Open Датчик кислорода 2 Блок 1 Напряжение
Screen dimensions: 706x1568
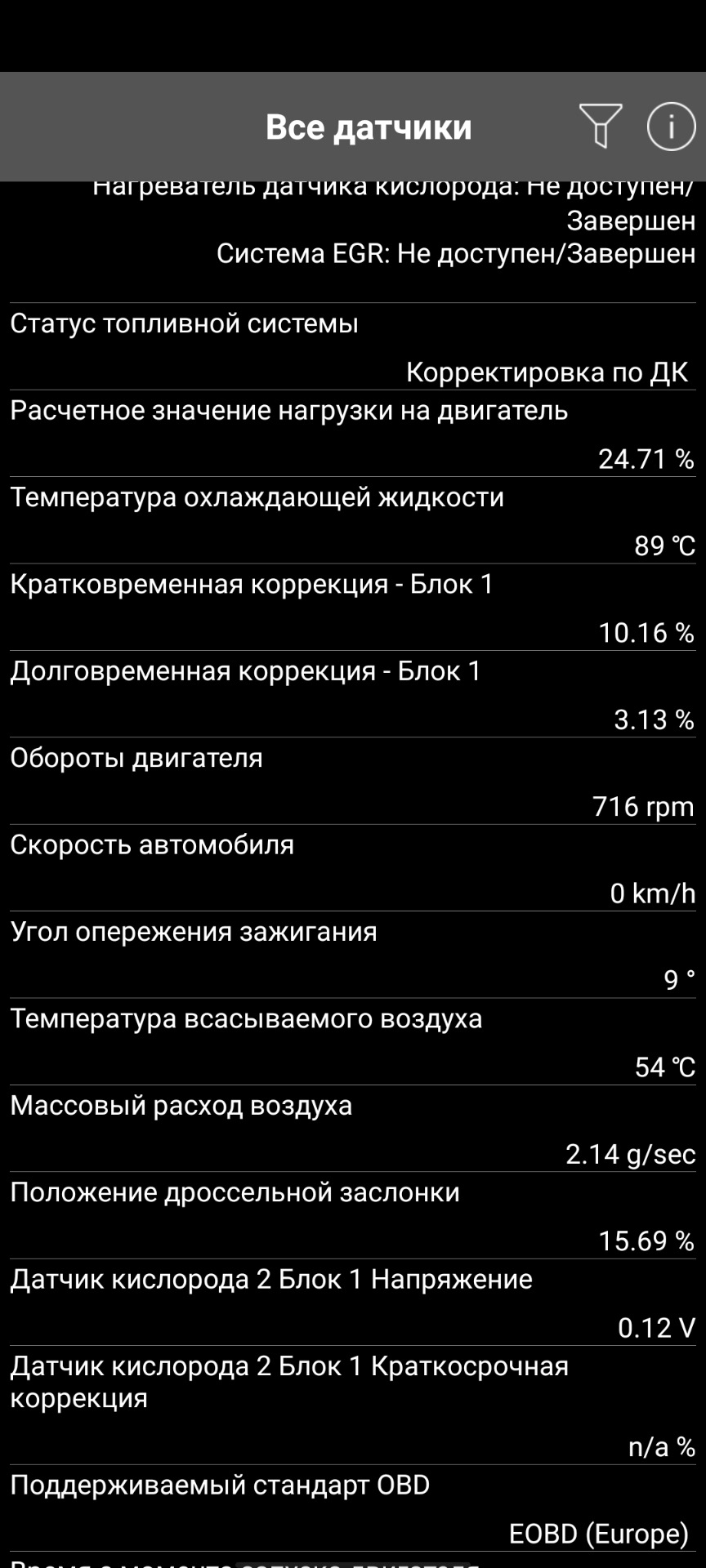[268, 1281]
